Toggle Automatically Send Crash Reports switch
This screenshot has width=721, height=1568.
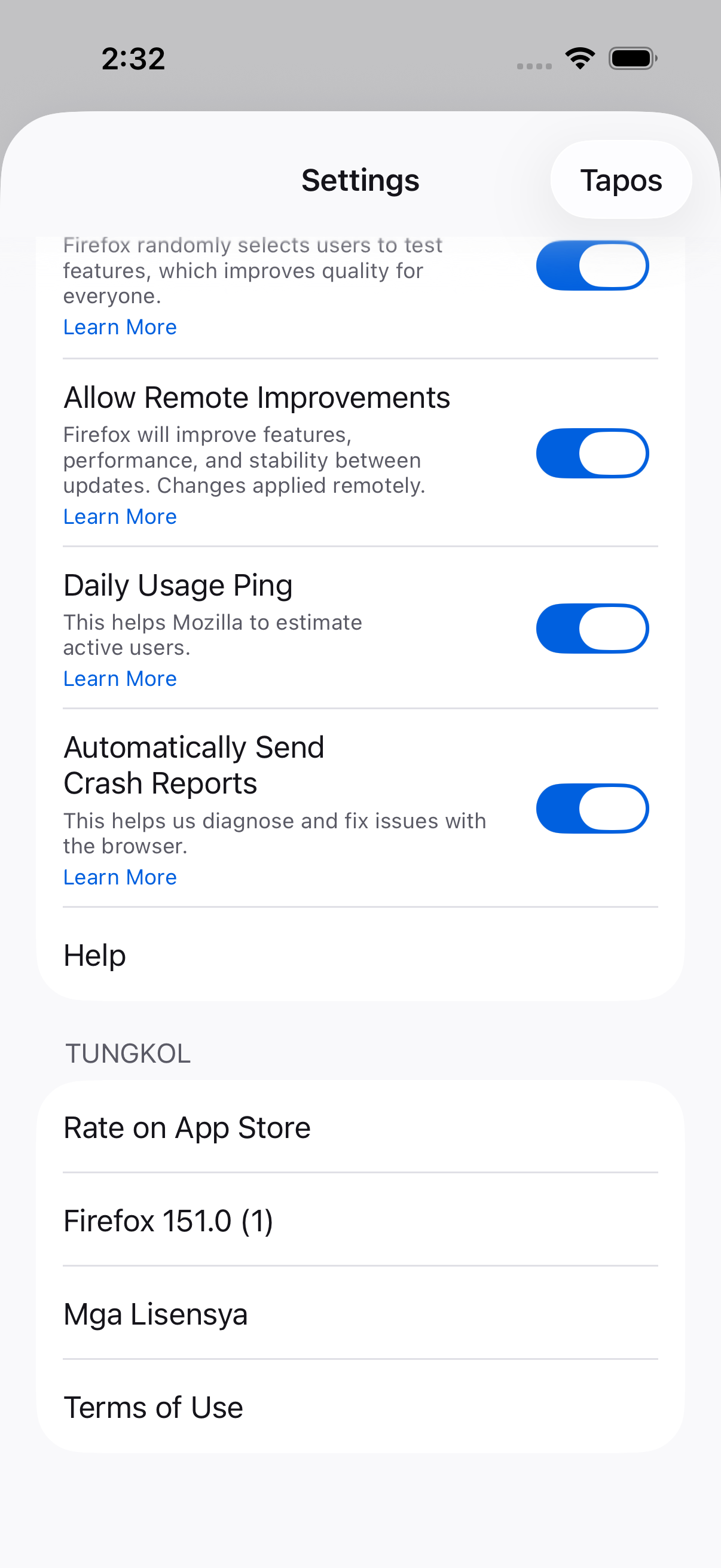(592, 809)
